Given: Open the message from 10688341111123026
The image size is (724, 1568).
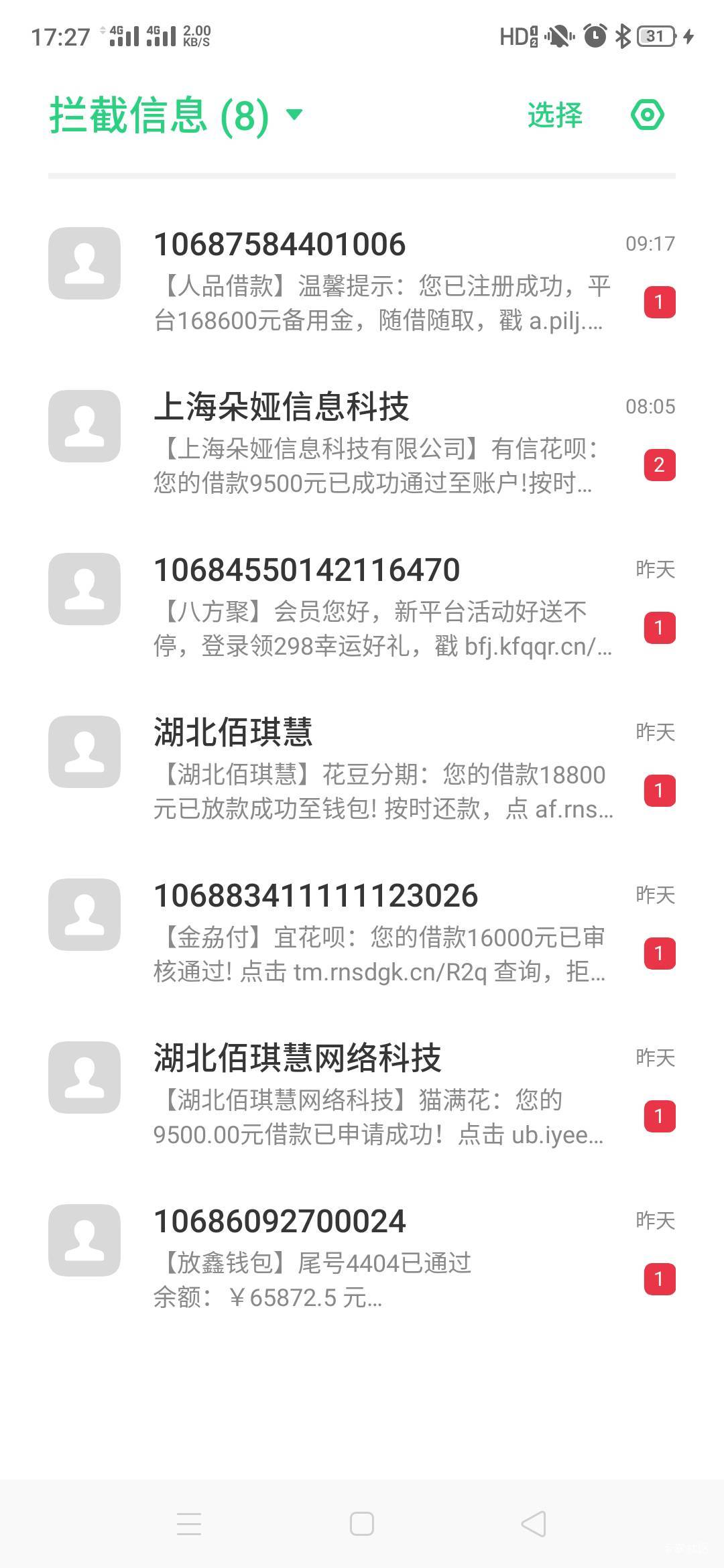Looking at the screenshot, I should point(362,933).
